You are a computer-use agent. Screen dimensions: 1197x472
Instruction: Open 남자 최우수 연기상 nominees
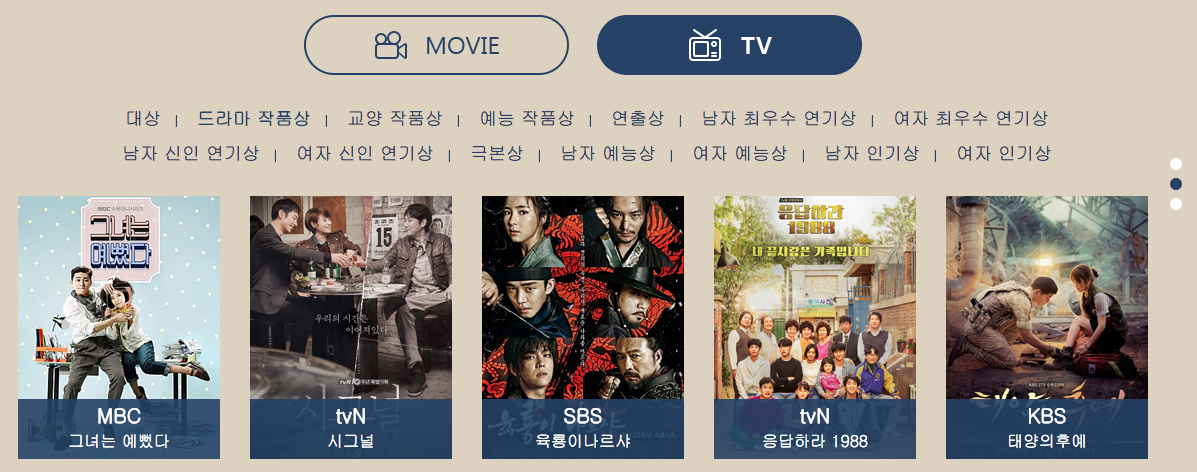click(x=779, y=118)
